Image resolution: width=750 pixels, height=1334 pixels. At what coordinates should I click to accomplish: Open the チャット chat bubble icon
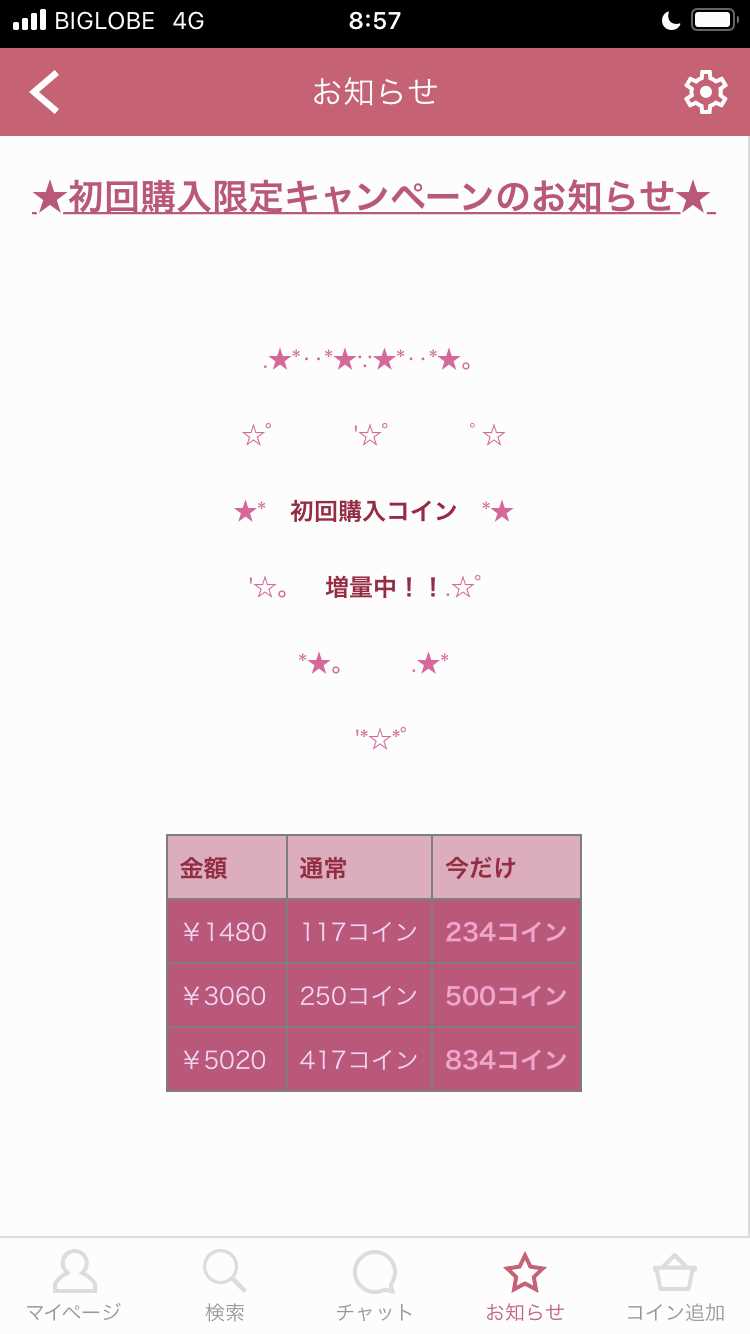(375, 1270)
